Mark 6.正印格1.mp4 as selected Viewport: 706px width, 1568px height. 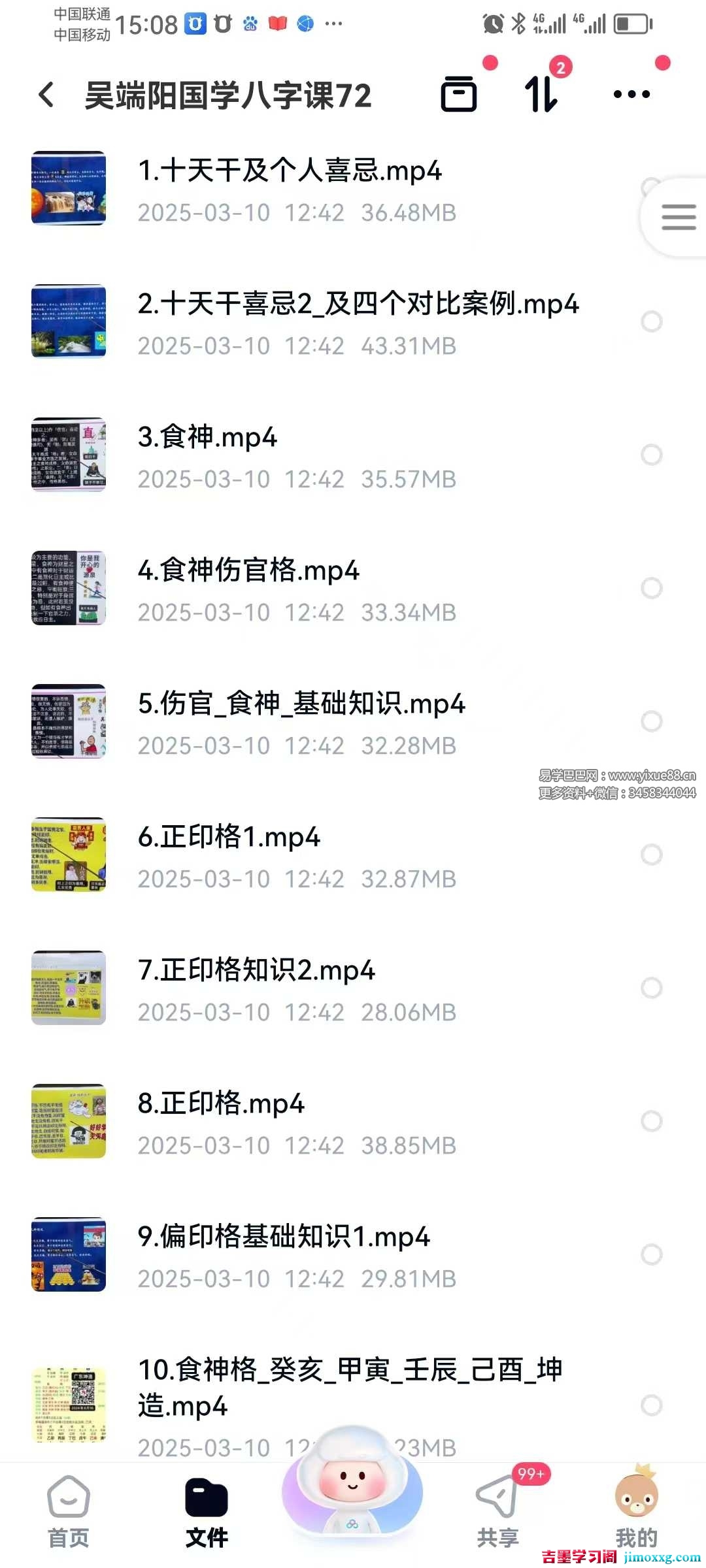(652, 855)
